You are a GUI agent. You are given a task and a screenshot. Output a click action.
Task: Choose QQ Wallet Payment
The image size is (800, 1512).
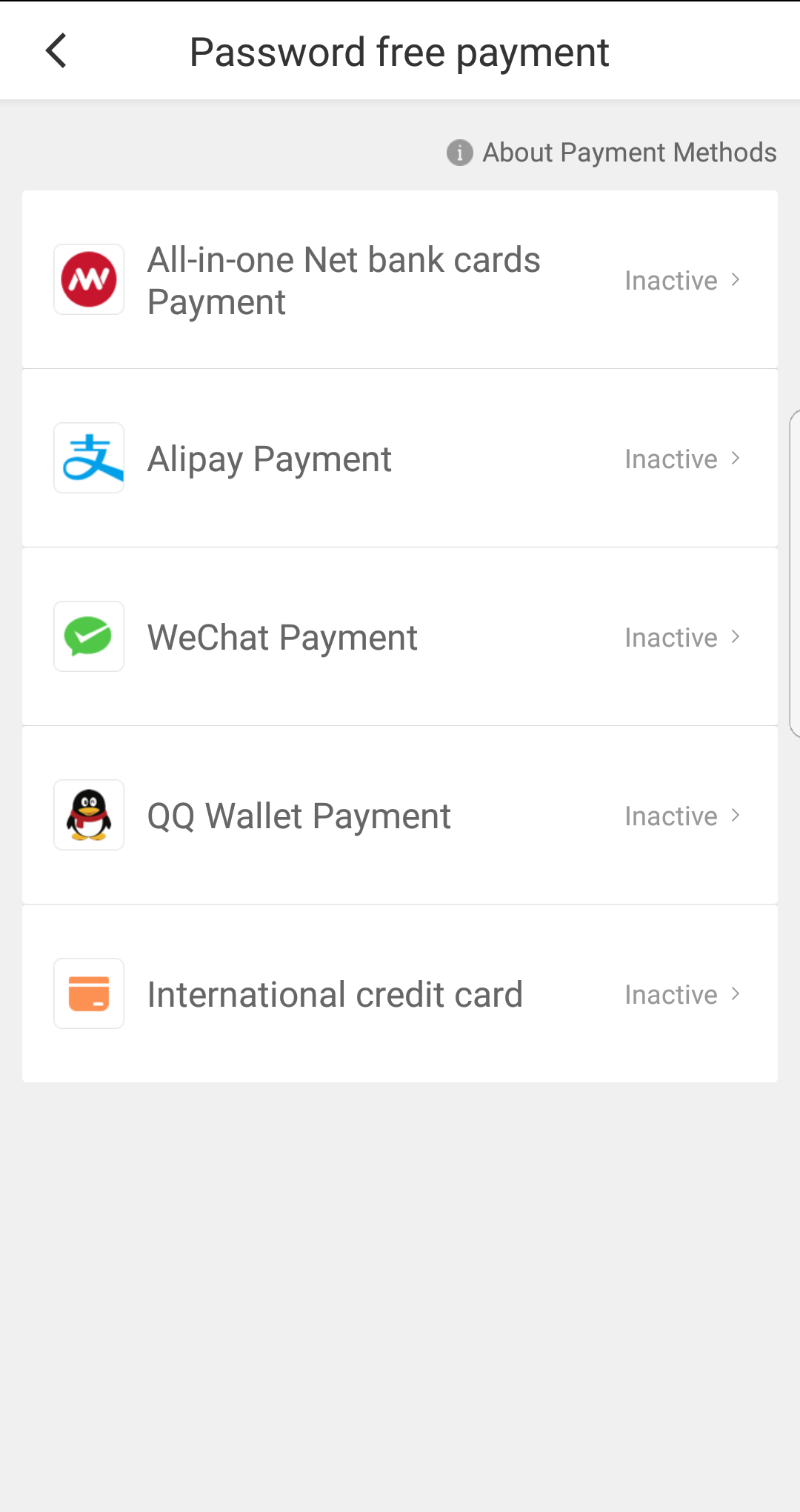pos(400,816)
